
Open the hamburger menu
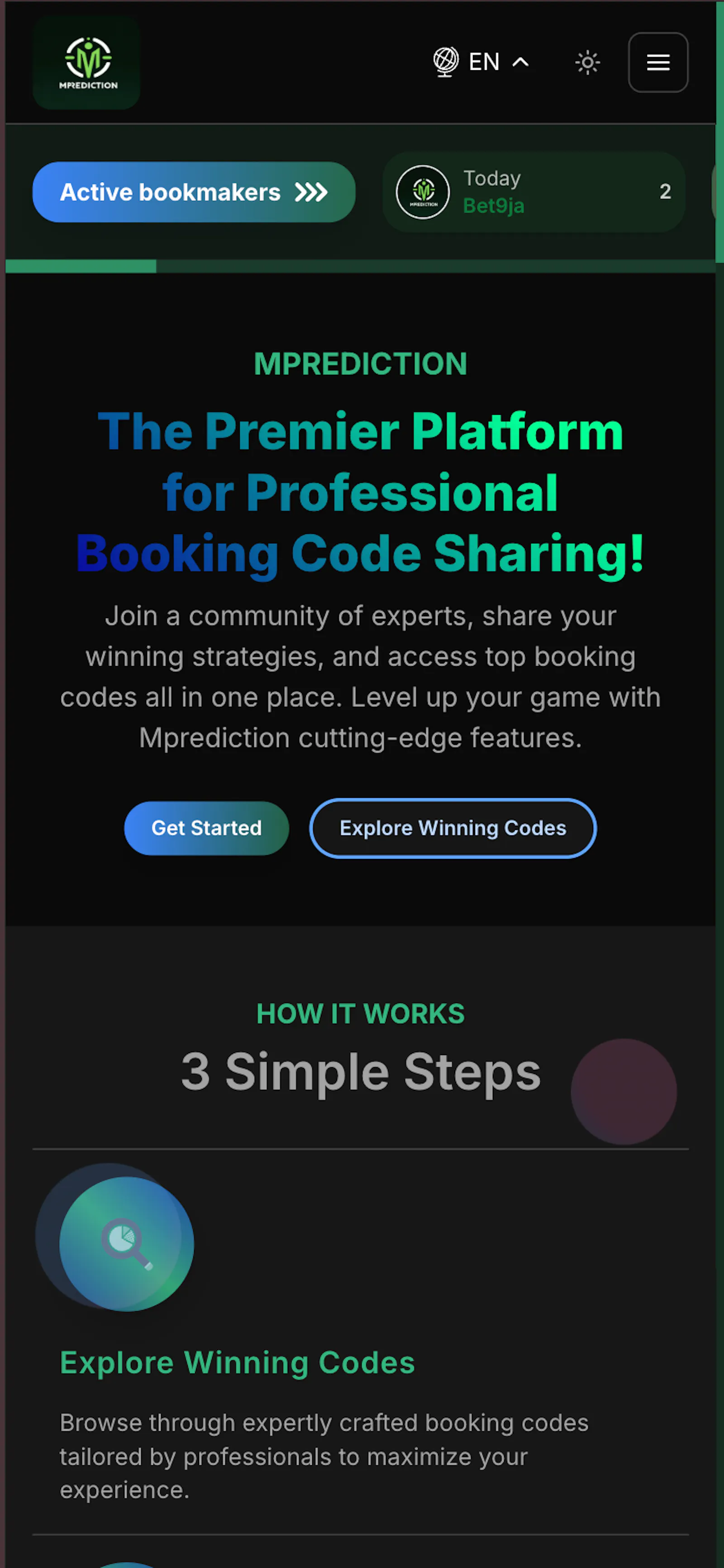(x=657, y=62)
